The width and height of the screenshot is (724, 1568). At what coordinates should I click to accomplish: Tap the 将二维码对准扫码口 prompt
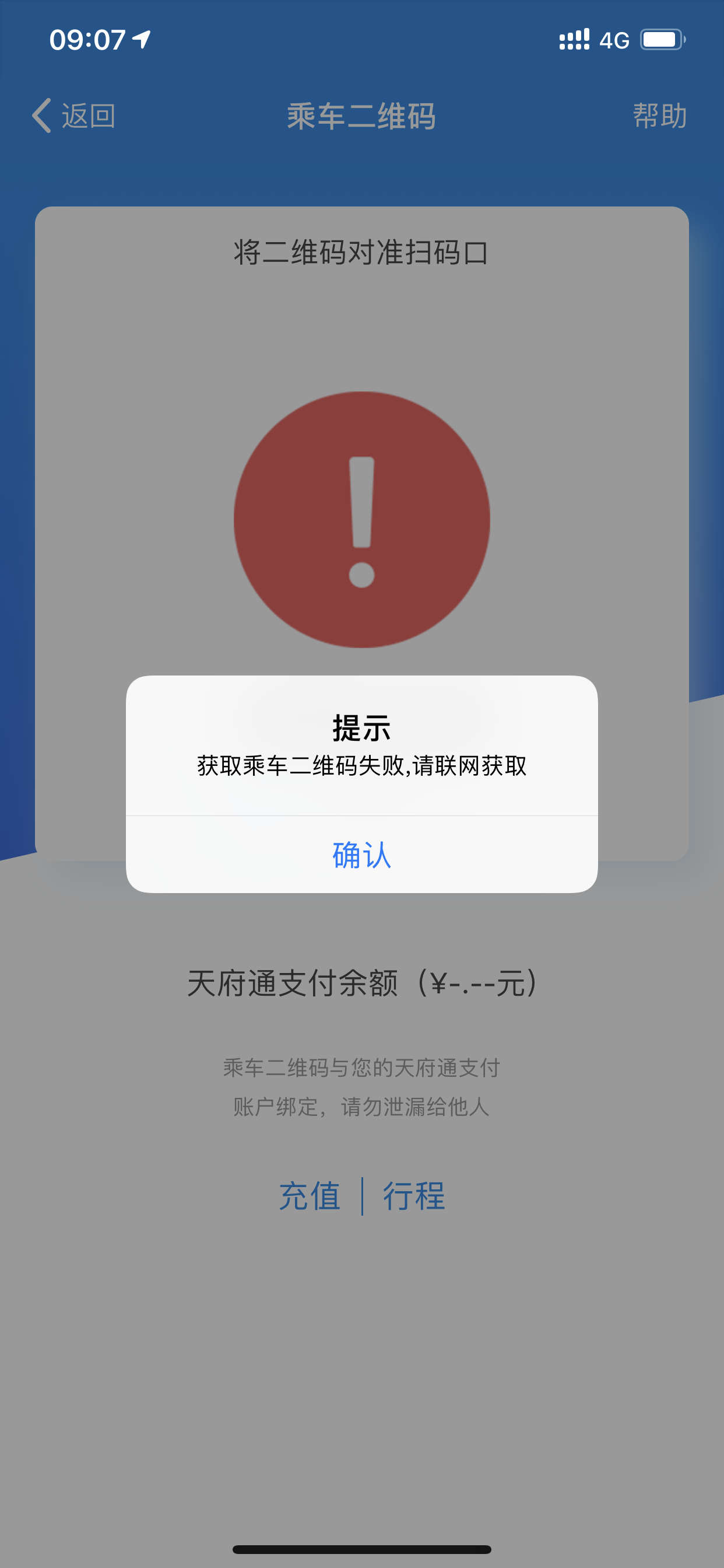[361, 251]
